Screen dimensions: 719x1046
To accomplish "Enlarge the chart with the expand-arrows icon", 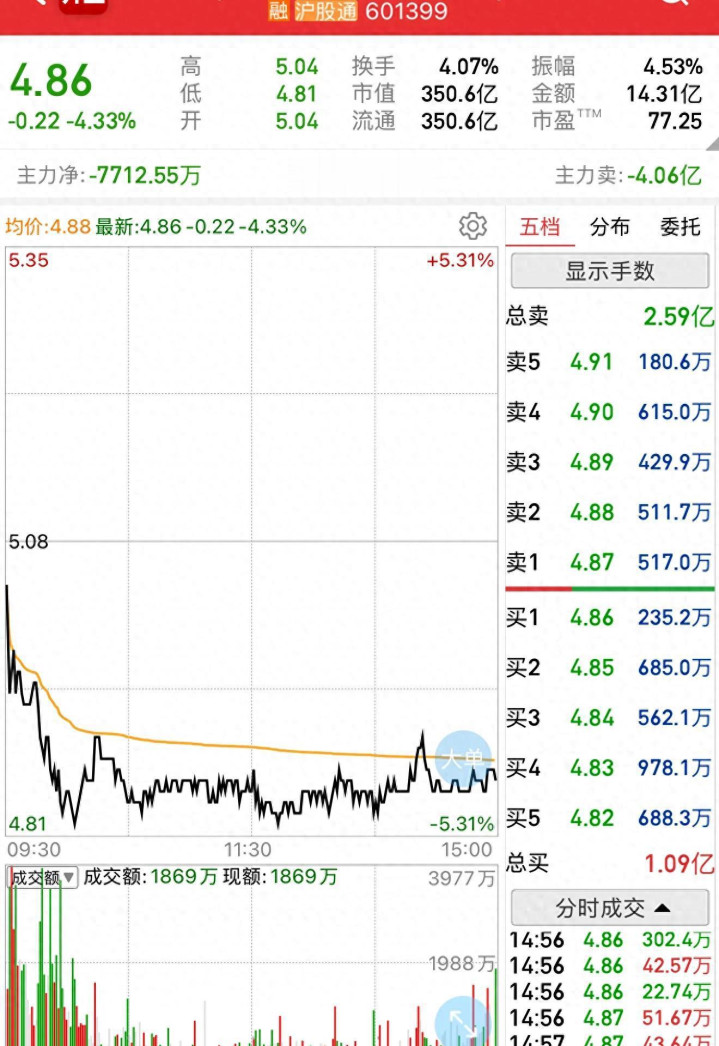I will (463, 1022).
